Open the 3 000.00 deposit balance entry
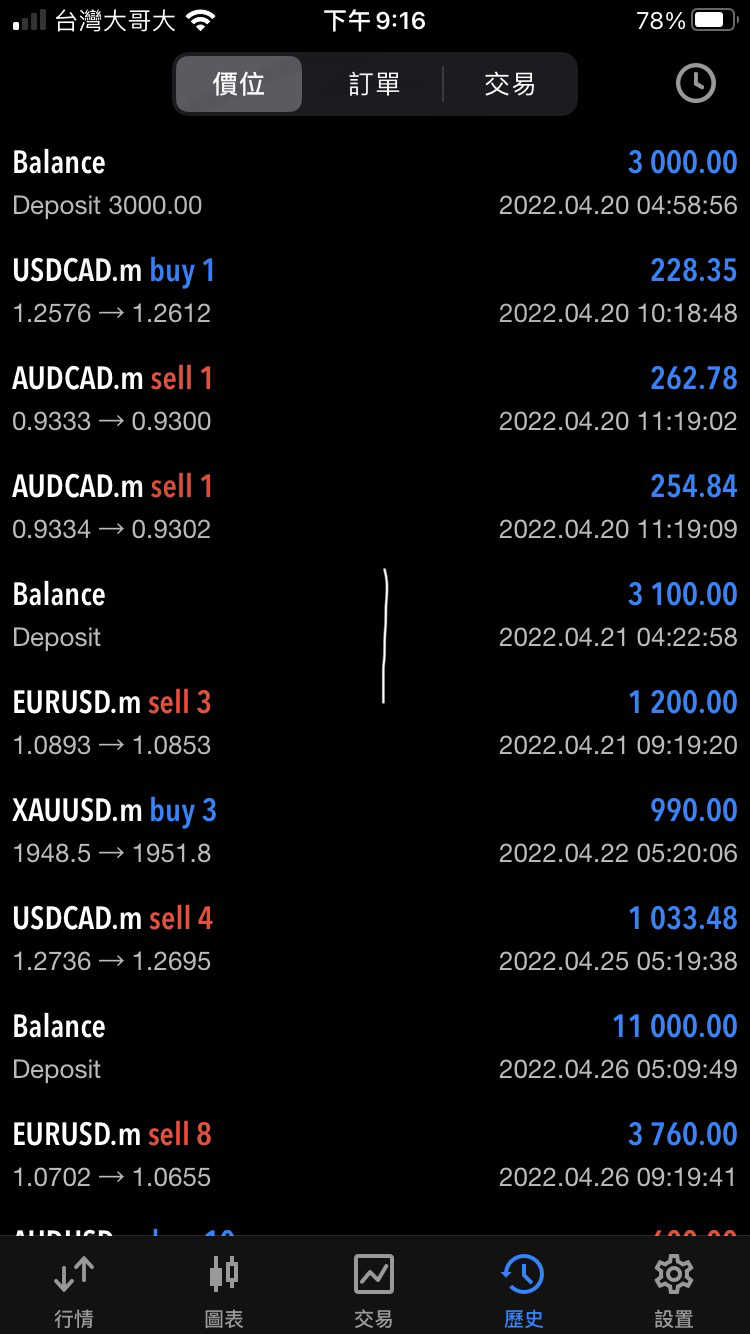 pyautogui.click(x=374, y=183)
